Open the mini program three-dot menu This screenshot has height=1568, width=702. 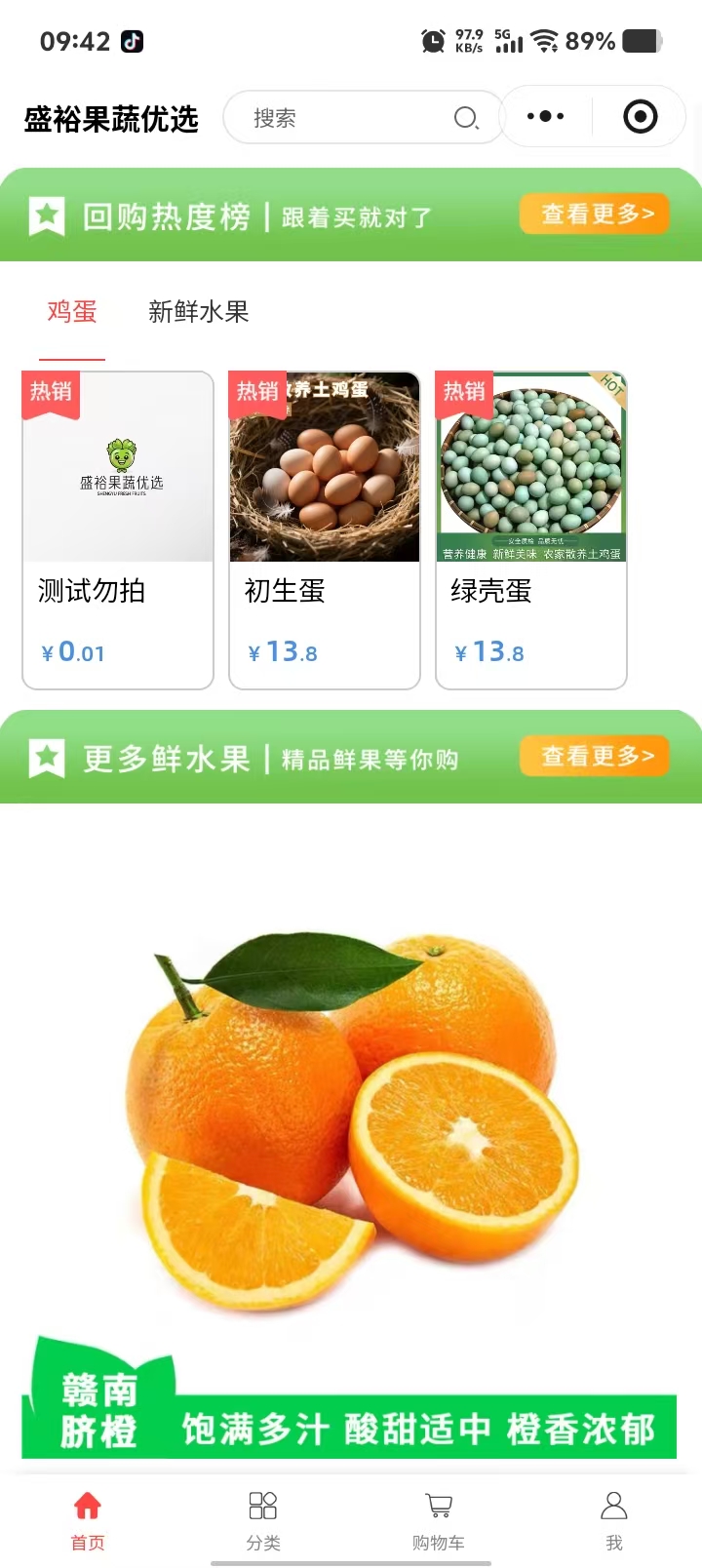coord(545,117)
